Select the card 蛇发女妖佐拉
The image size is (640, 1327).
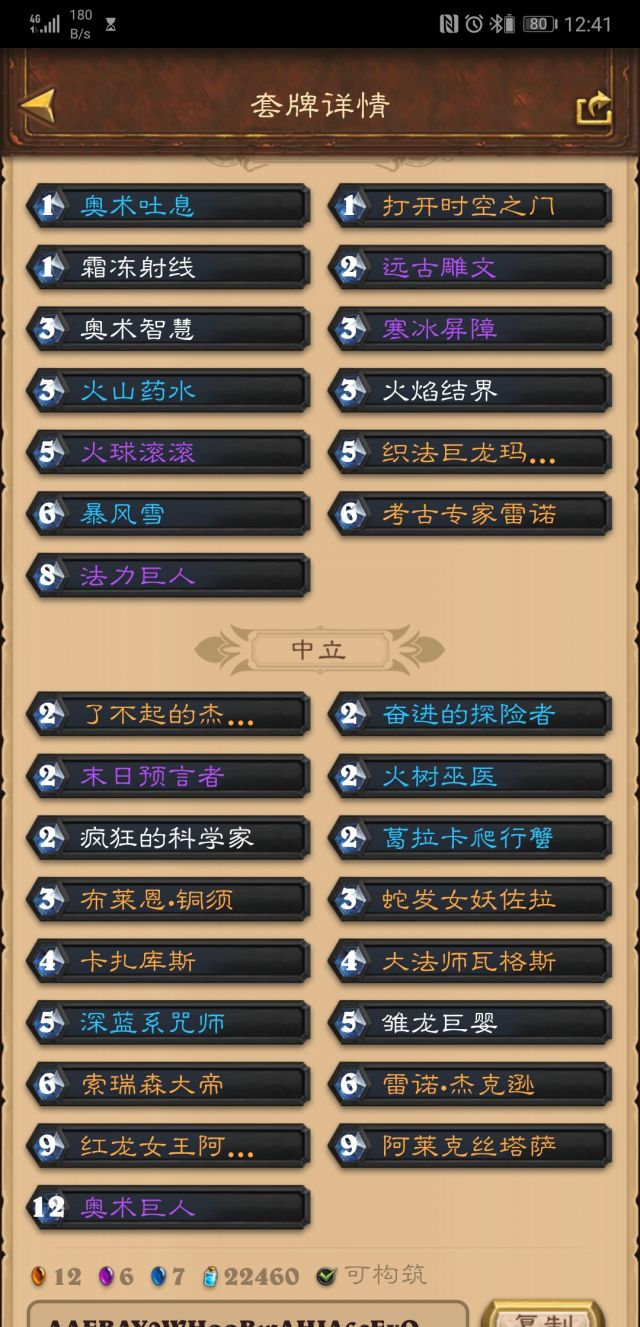(470, 900)
